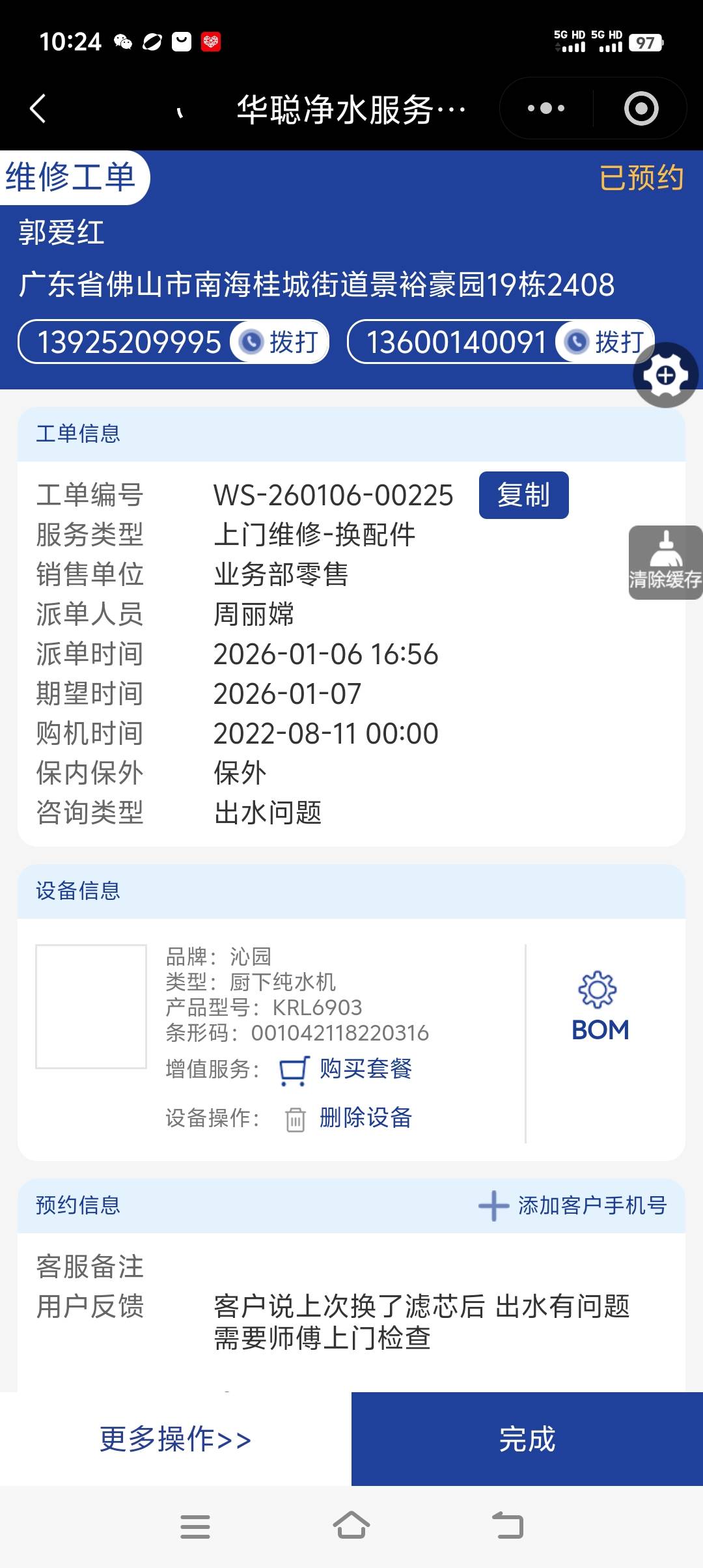703x1568 pixels.
Task: Open the mini program more-options menu
Action: [x=546, y=108]
